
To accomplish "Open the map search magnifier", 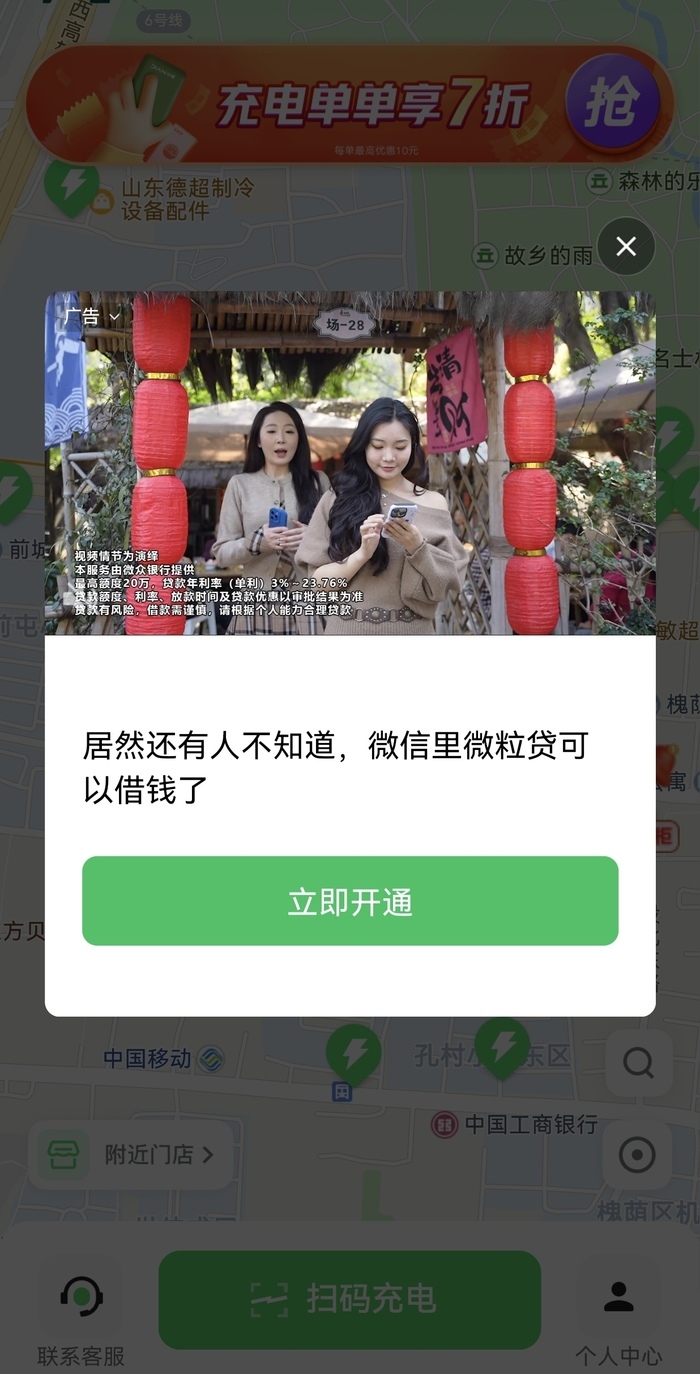I will [x=638, y=1062].
